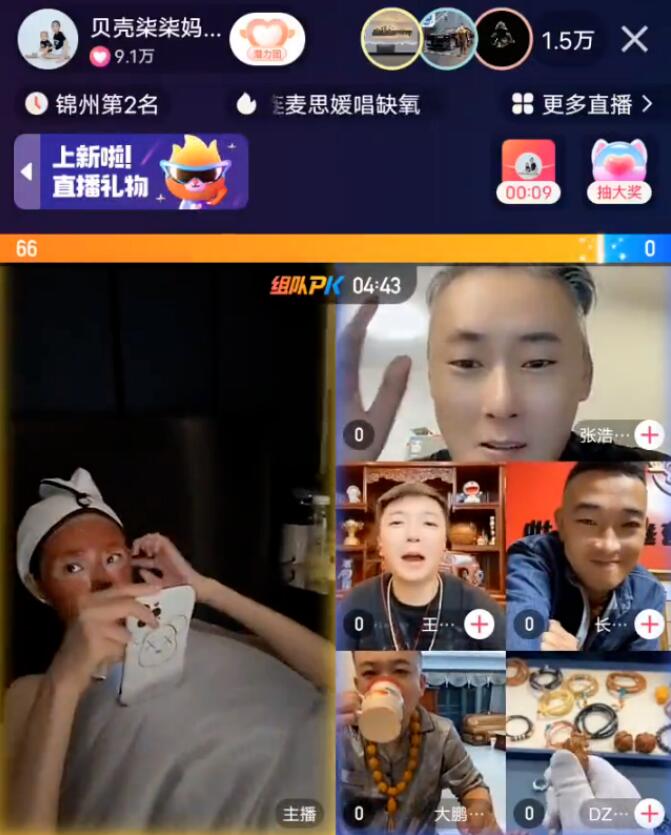Open the streamer profile 贝壳柒柒妈
Screen dimensions: 671x835
[x=155, y=30]
